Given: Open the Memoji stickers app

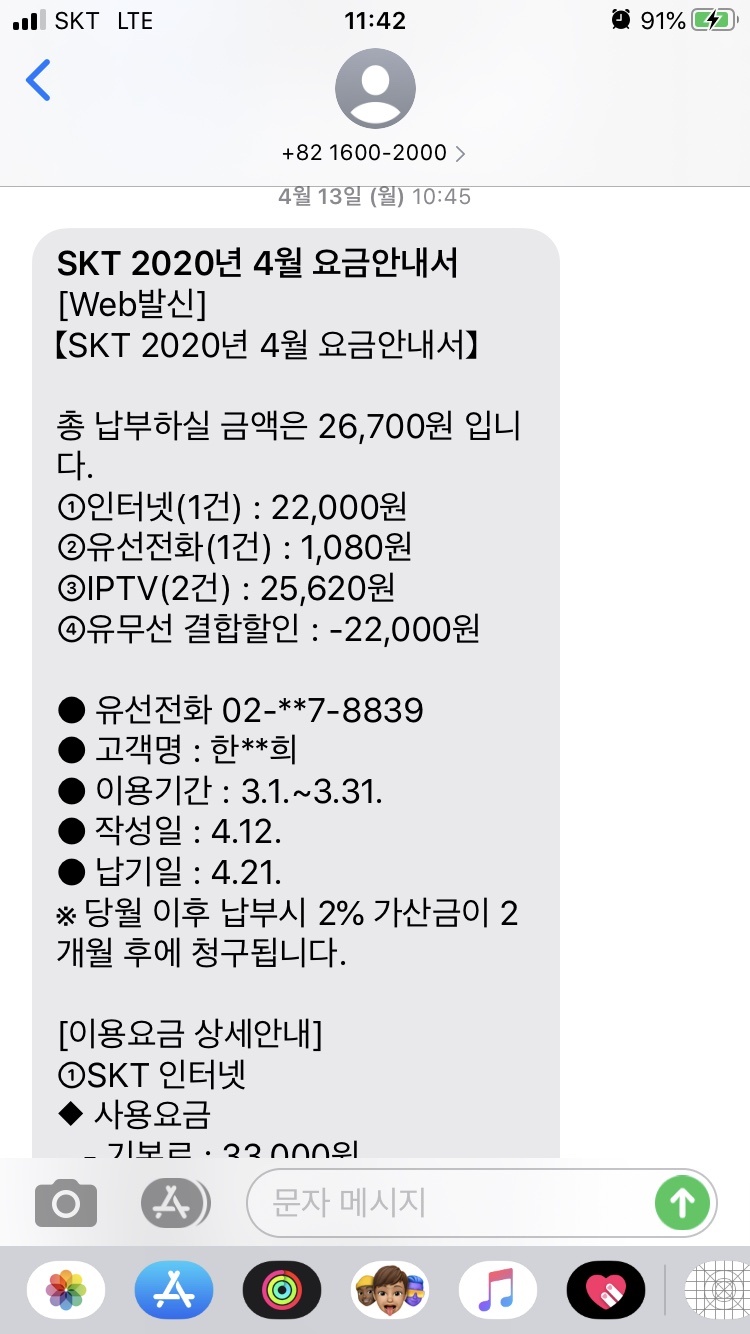Looking at the screenshot, I should coord(390,1290).
